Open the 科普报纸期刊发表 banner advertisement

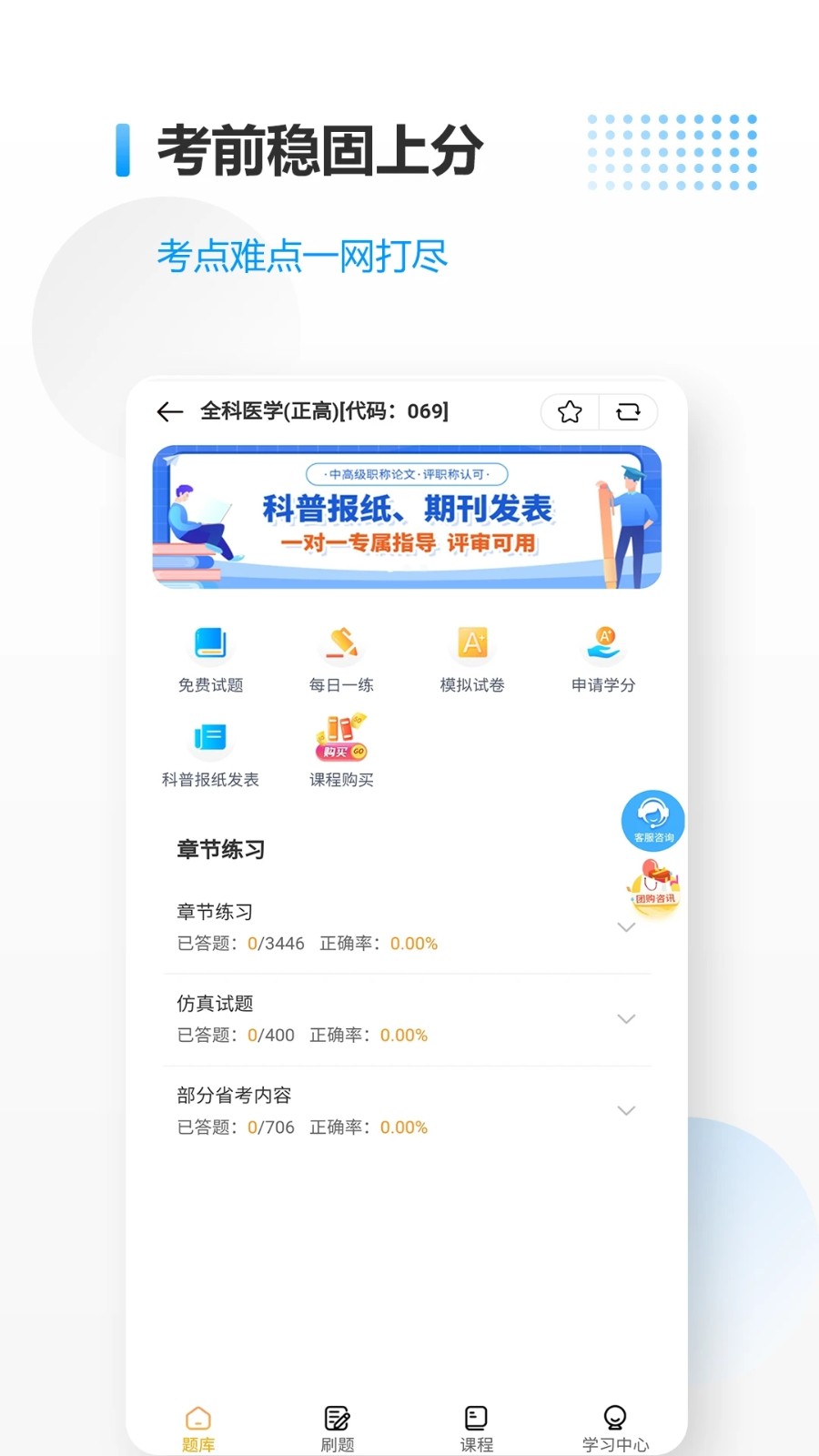[x=408, y=516]
